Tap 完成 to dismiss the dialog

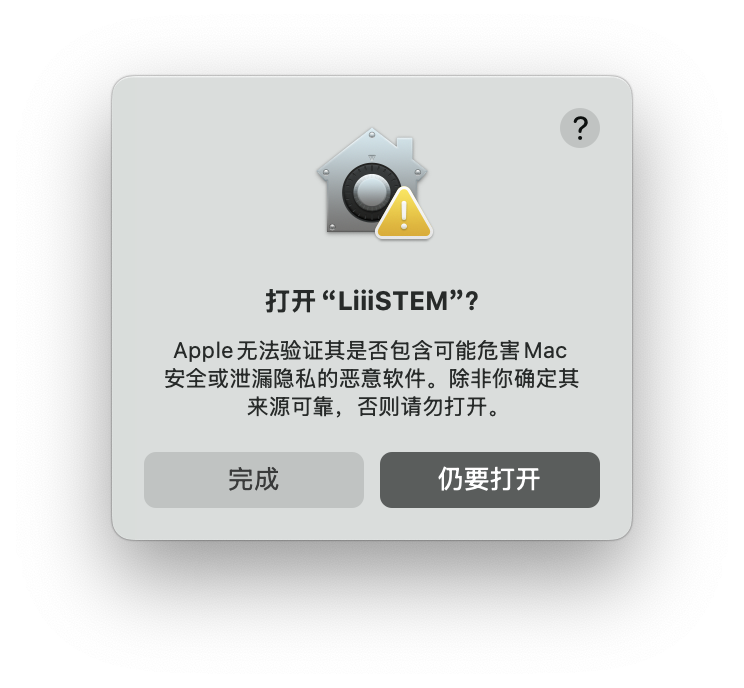click(x=254, y=480)
